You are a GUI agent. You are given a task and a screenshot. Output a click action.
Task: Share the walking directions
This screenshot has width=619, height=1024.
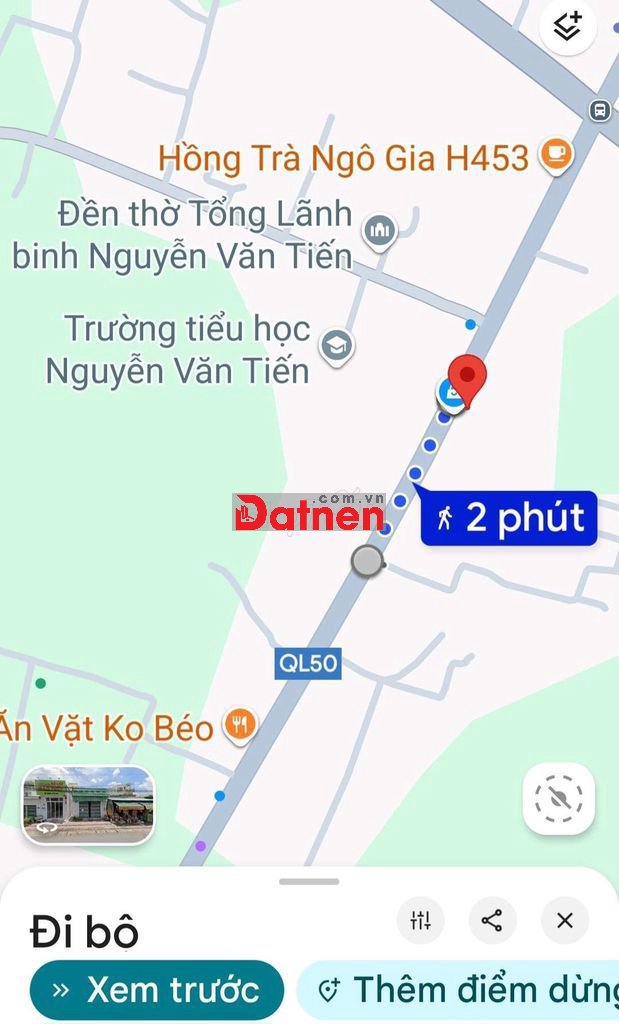point(492,920)
